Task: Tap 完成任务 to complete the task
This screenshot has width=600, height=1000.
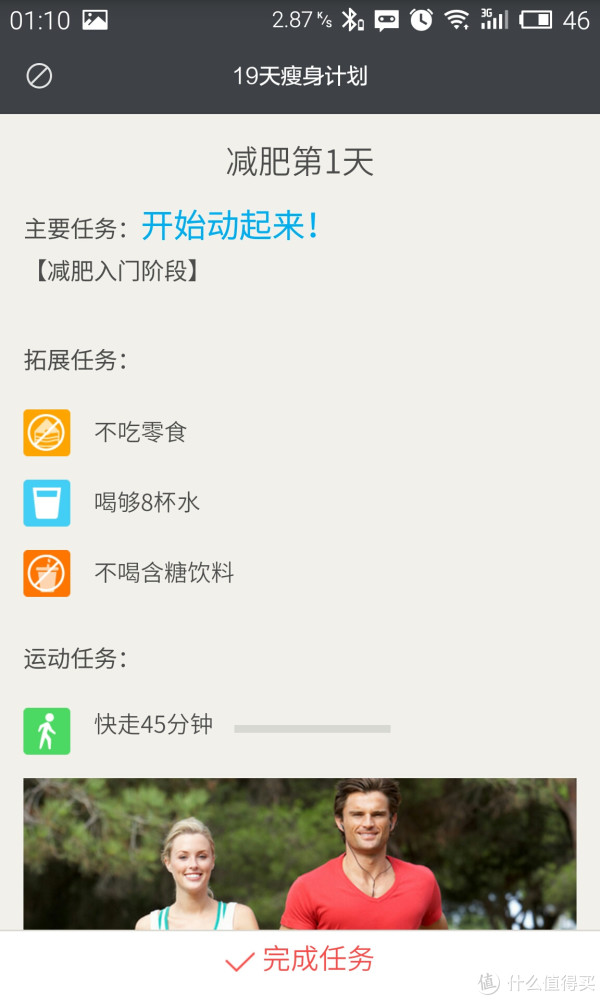Action: coord(300,960)
